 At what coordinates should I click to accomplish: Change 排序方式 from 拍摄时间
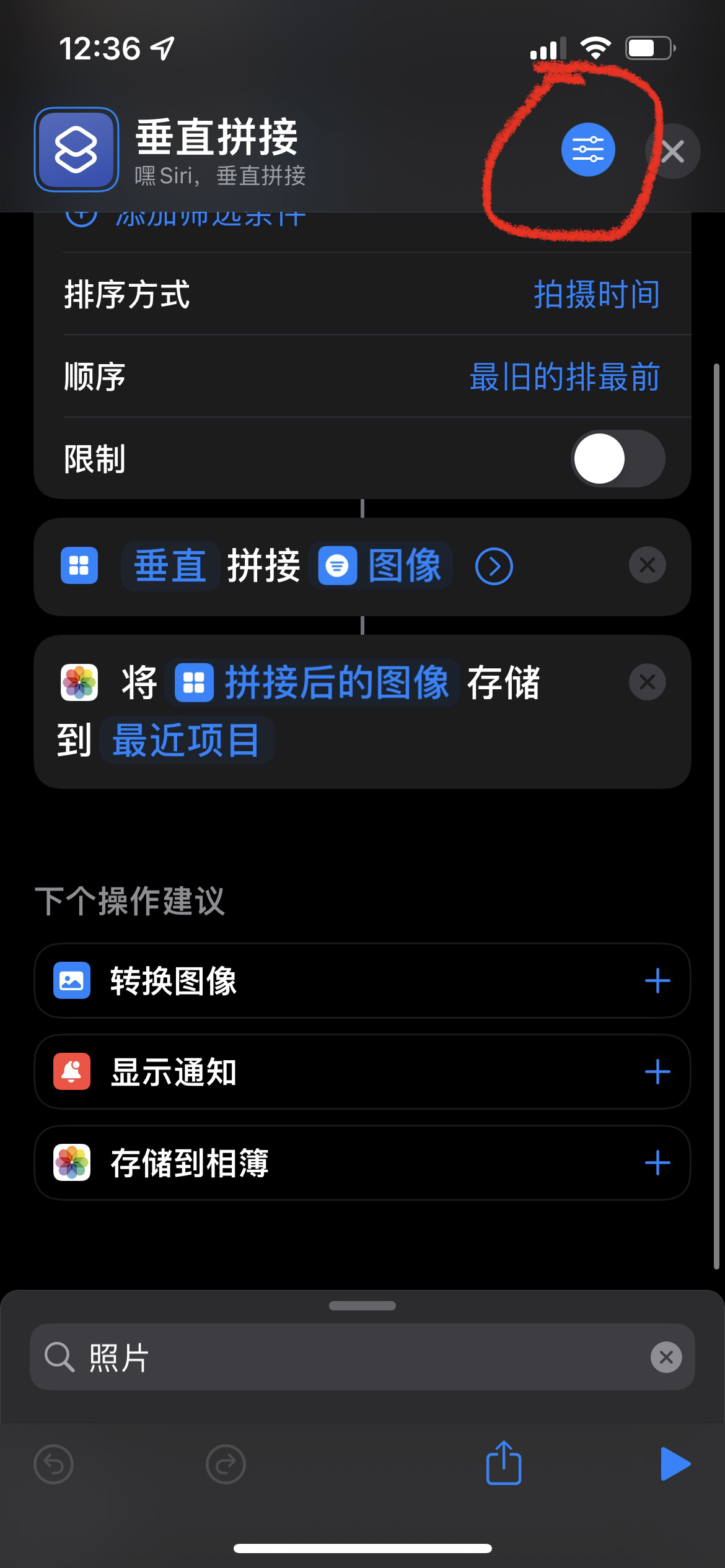[x=596, y=294]
